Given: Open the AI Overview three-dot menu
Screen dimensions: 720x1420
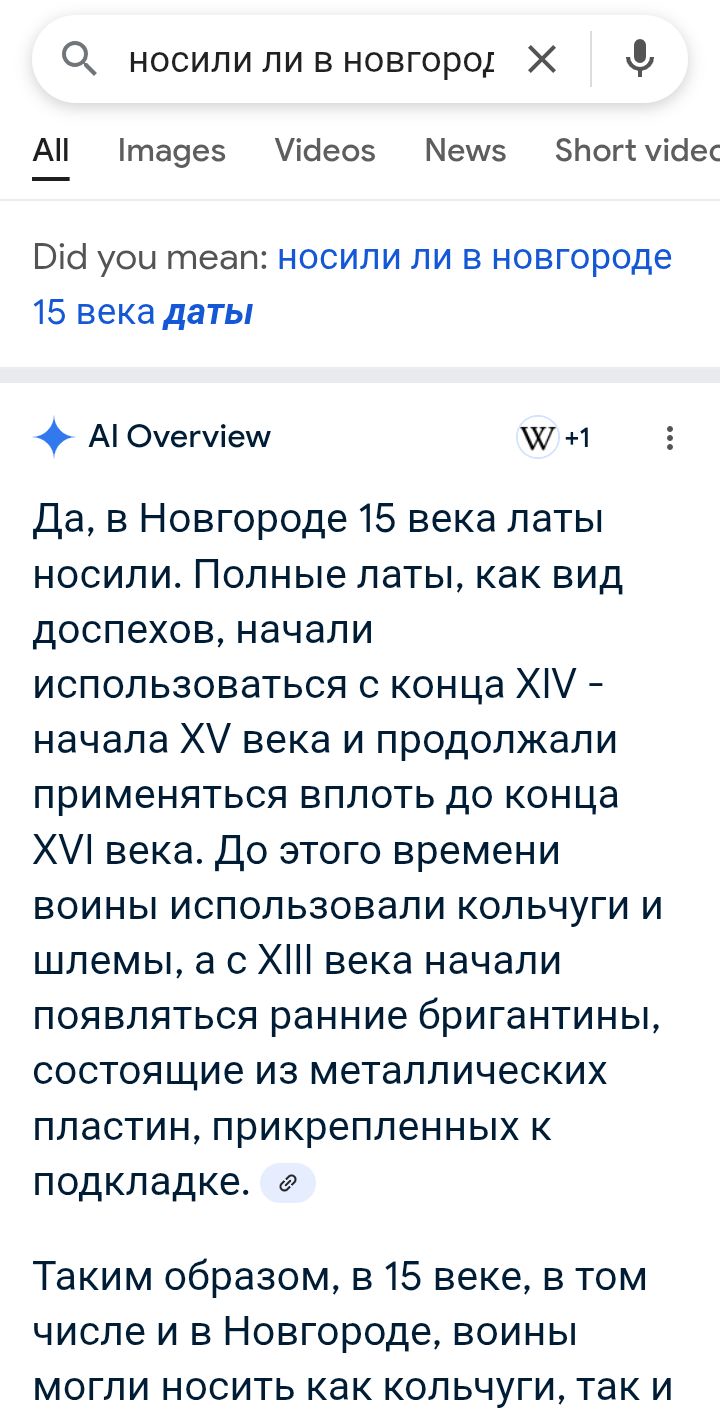Looking at the screenshot, I should click(670, 438).
